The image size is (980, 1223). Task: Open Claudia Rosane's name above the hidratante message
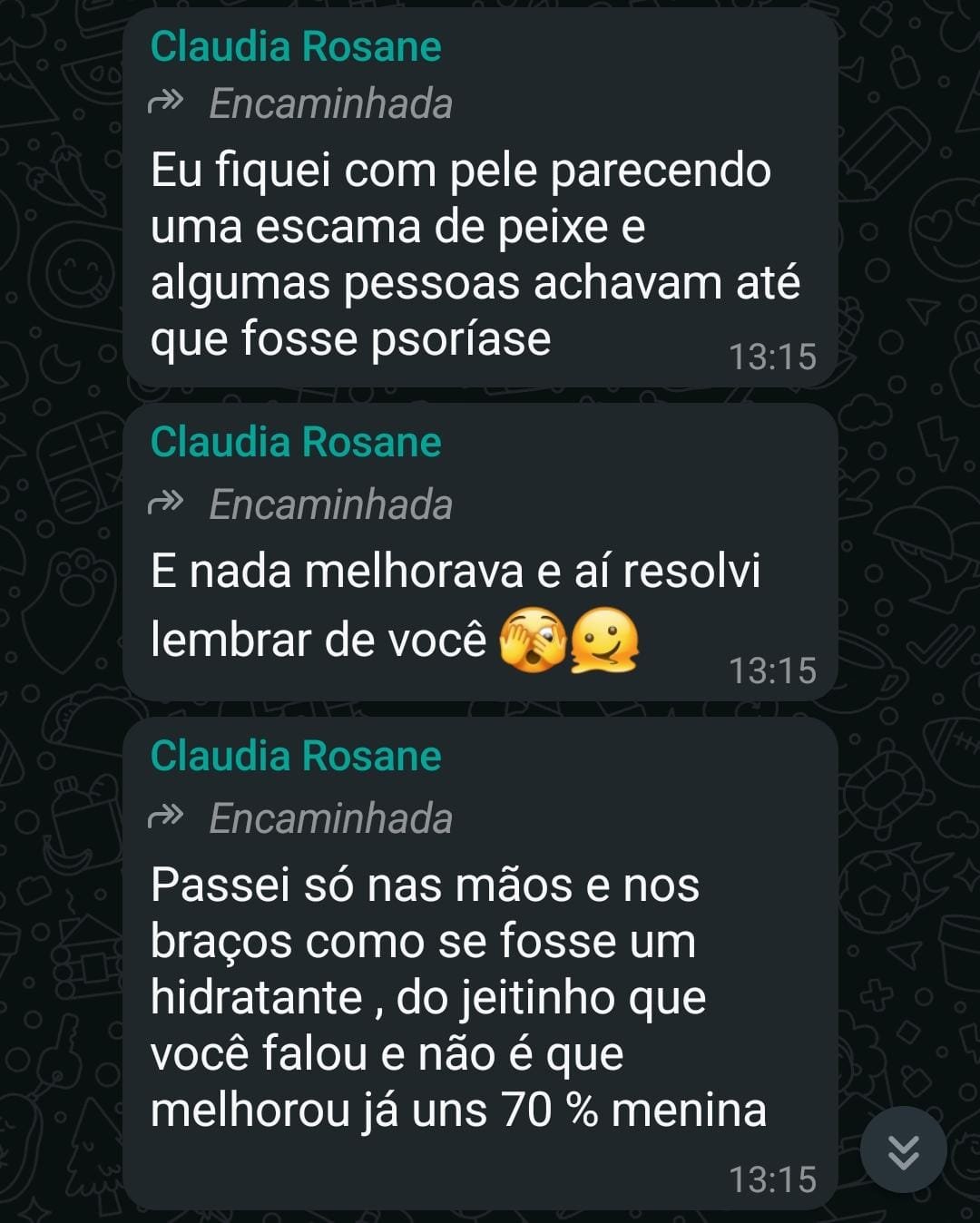tap(296, 756)
